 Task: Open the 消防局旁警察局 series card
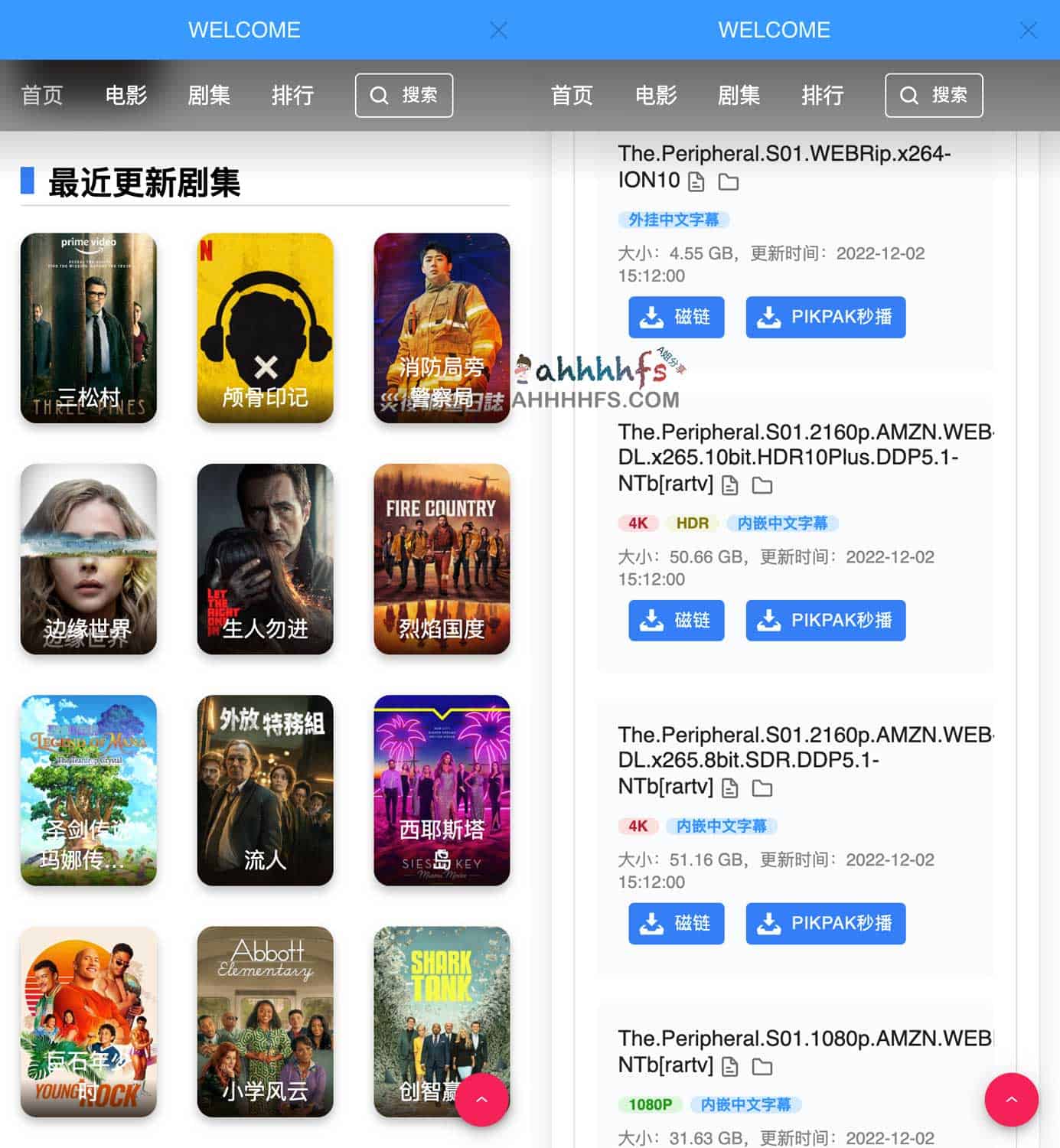(442, 328)
